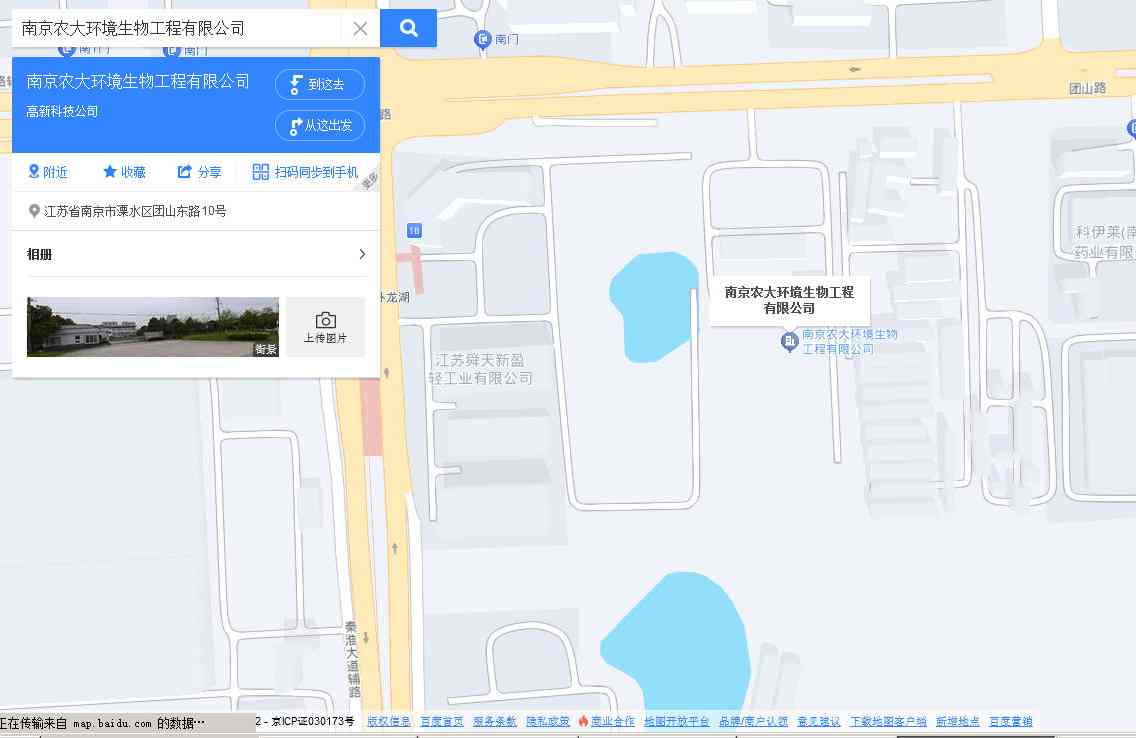Save this place with 收藏
Viewport: 1136px width, 738px height.
124,172
